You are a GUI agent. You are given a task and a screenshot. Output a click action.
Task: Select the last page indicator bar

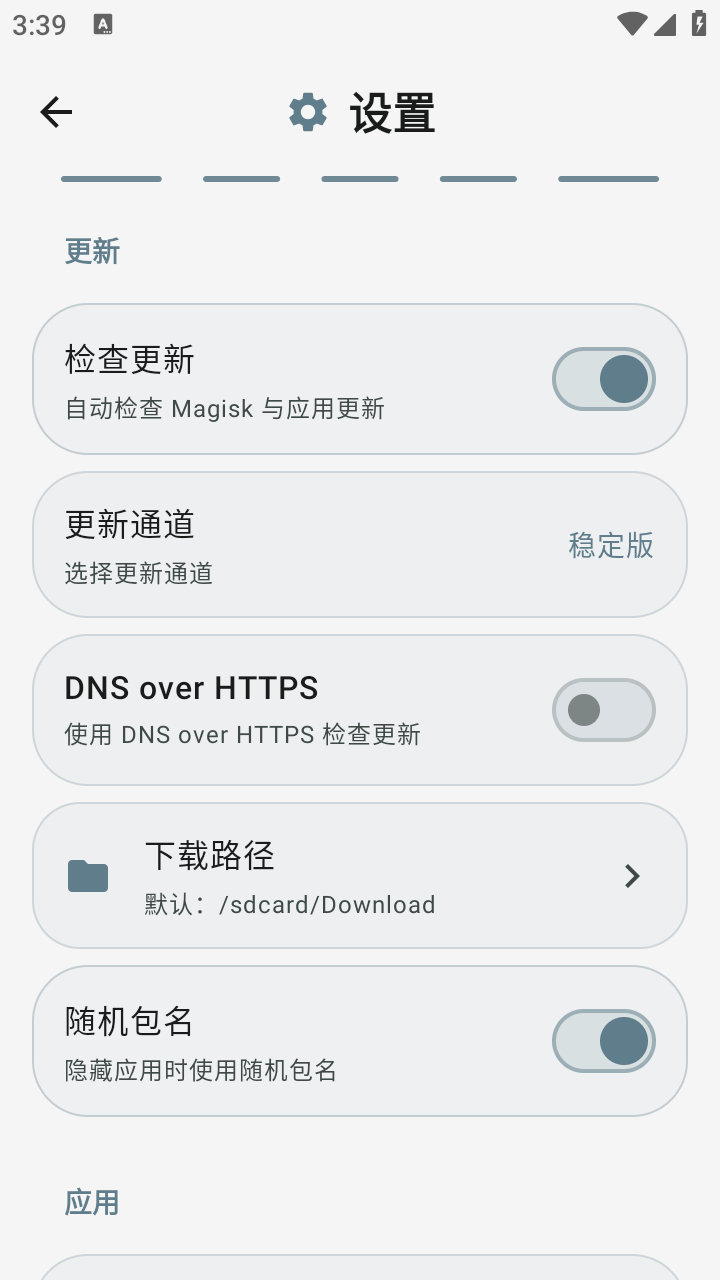608,178
